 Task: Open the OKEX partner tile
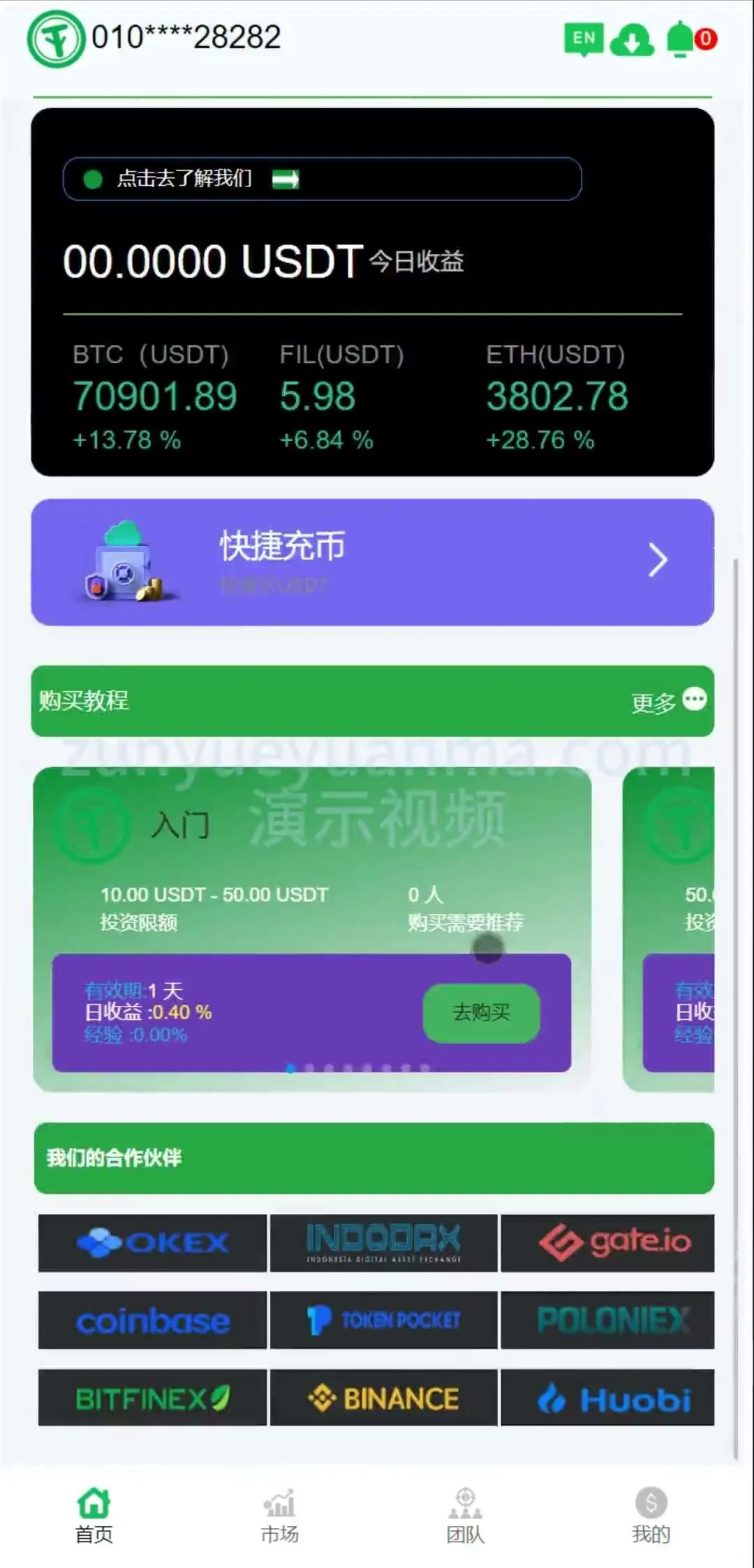[152, 1243]
